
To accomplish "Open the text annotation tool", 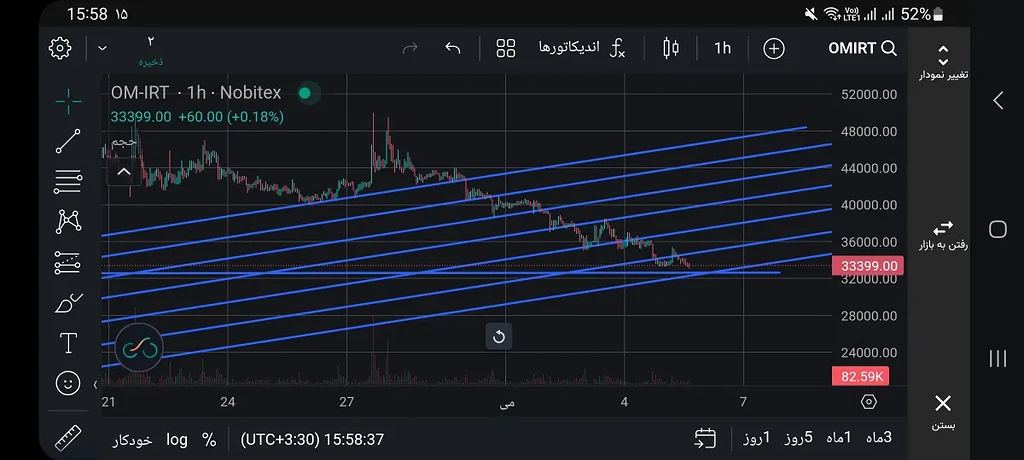I will pyautogui.click(x=68, y=343).
